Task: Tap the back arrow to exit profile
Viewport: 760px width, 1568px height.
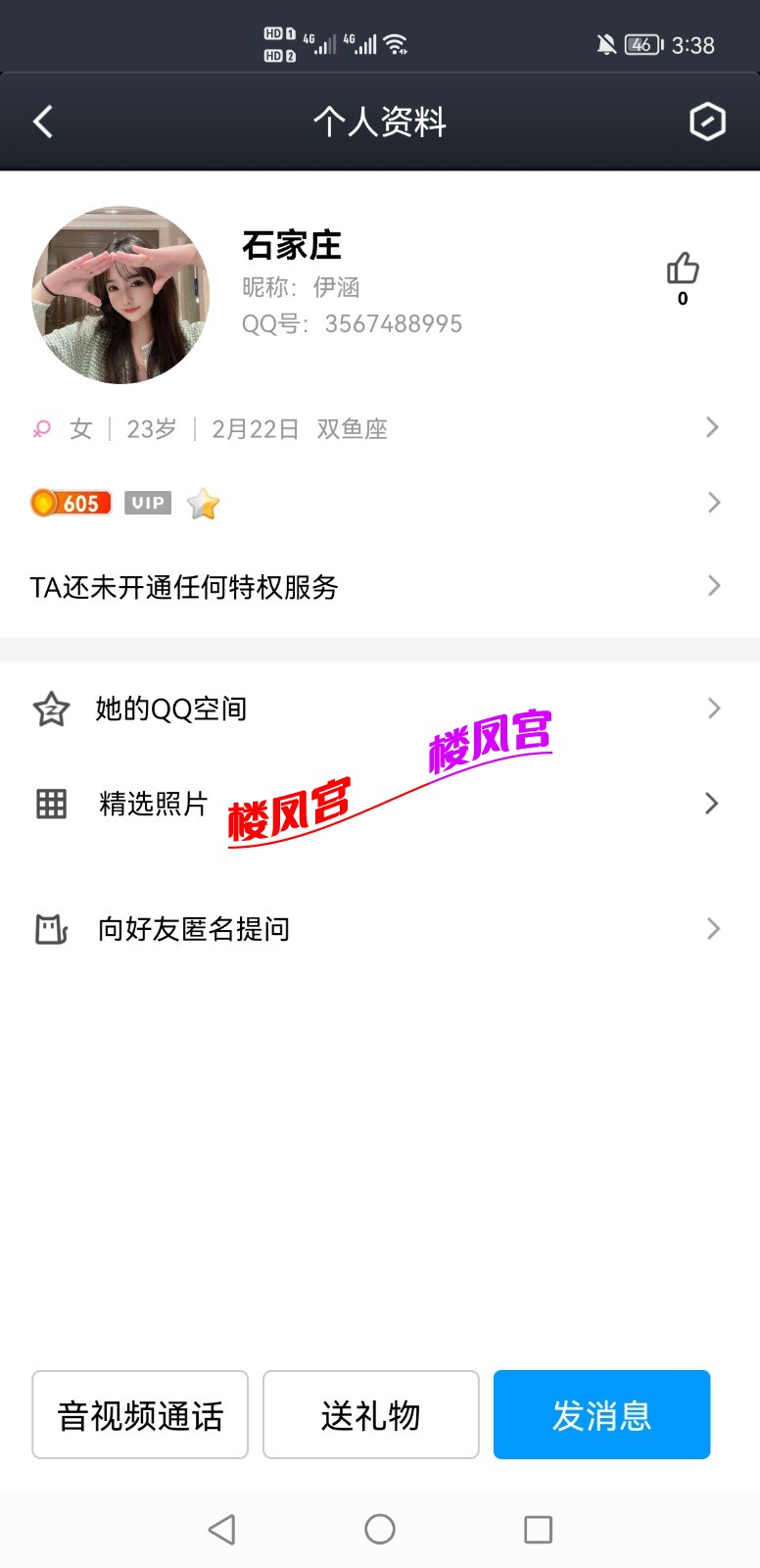Action: click(41, 122)
